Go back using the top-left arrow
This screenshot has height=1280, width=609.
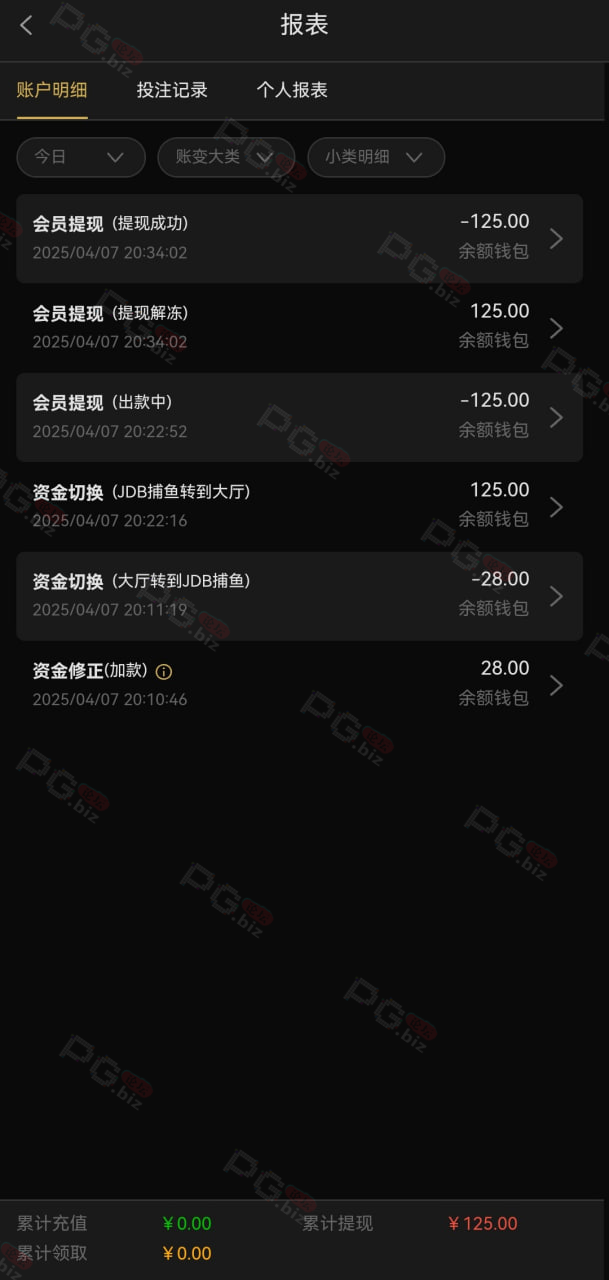point(27,26)
